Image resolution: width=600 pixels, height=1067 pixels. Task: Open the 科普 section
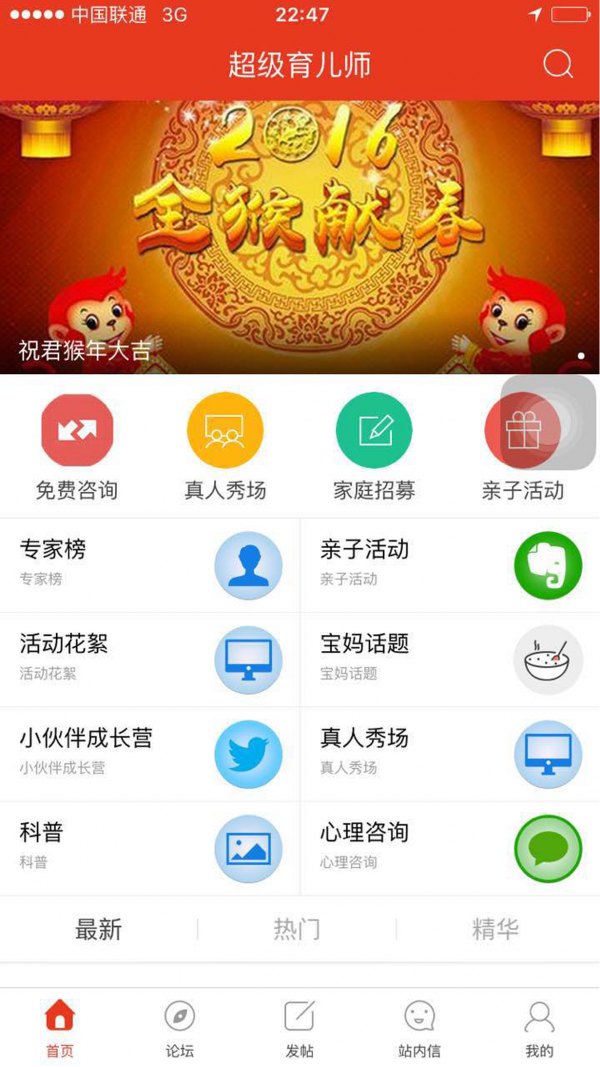tap(150, 849)
